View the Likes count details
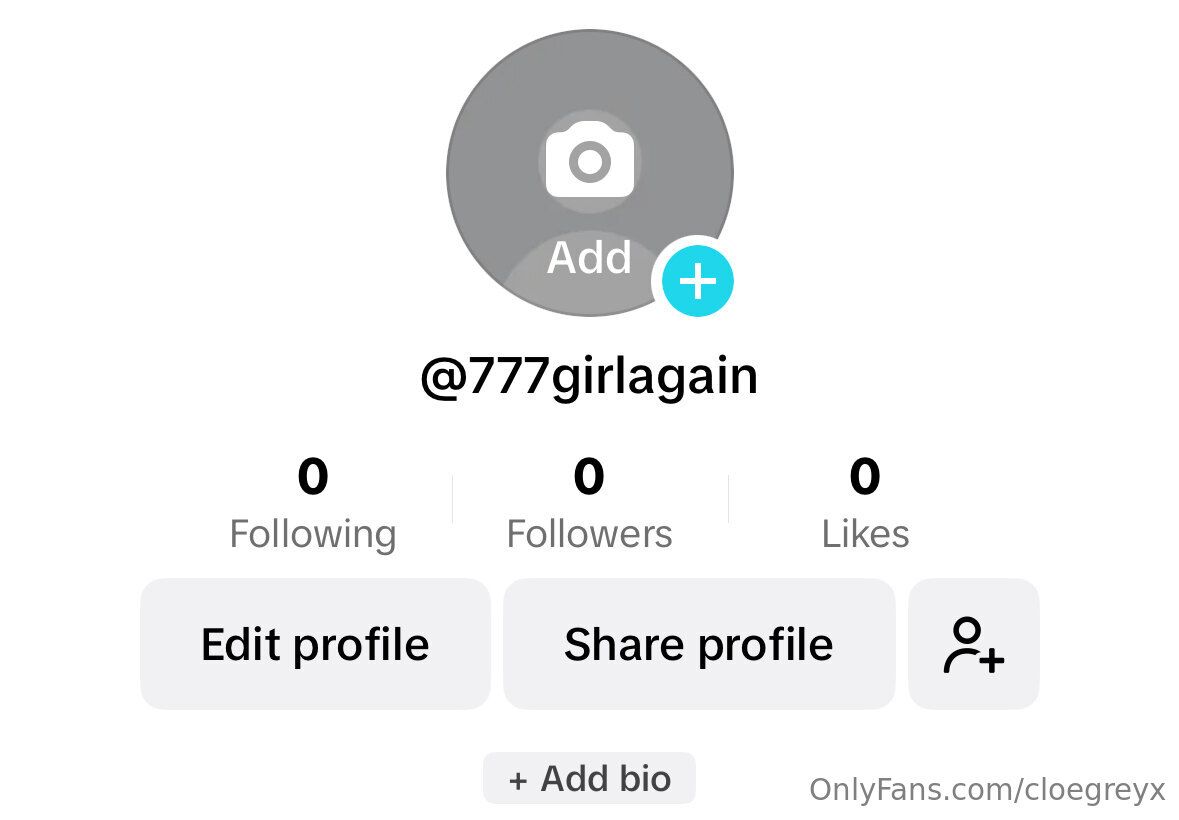Screen dimensions: 1179x820 [865, 505]
